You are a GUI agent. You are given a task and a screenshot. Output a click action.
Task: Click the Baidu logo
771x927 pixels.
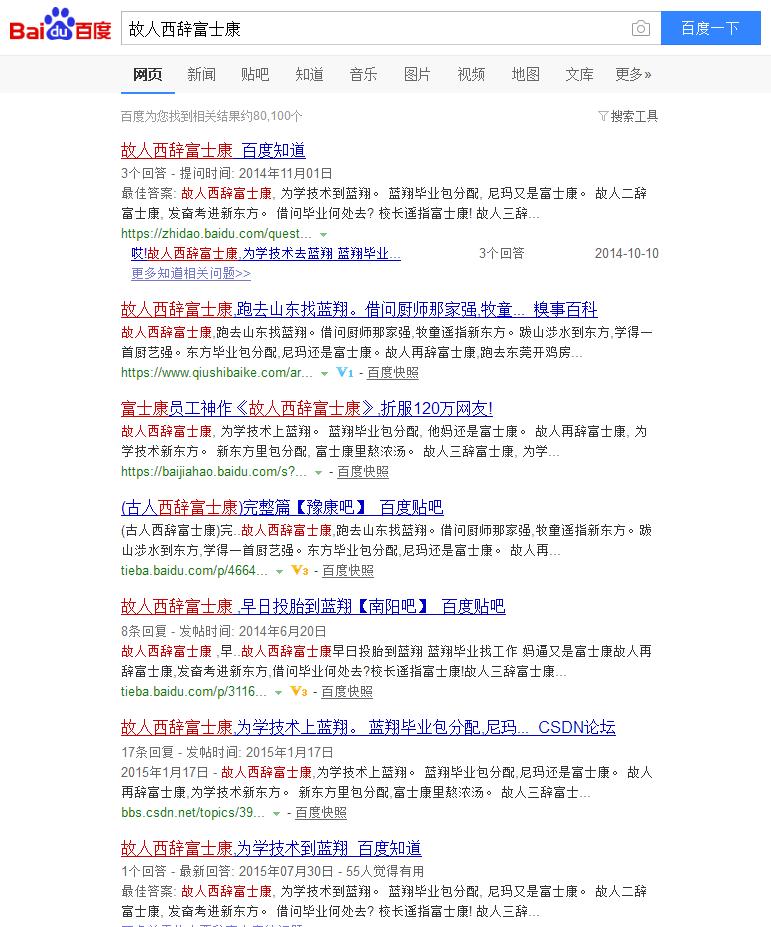click(57, 27)
